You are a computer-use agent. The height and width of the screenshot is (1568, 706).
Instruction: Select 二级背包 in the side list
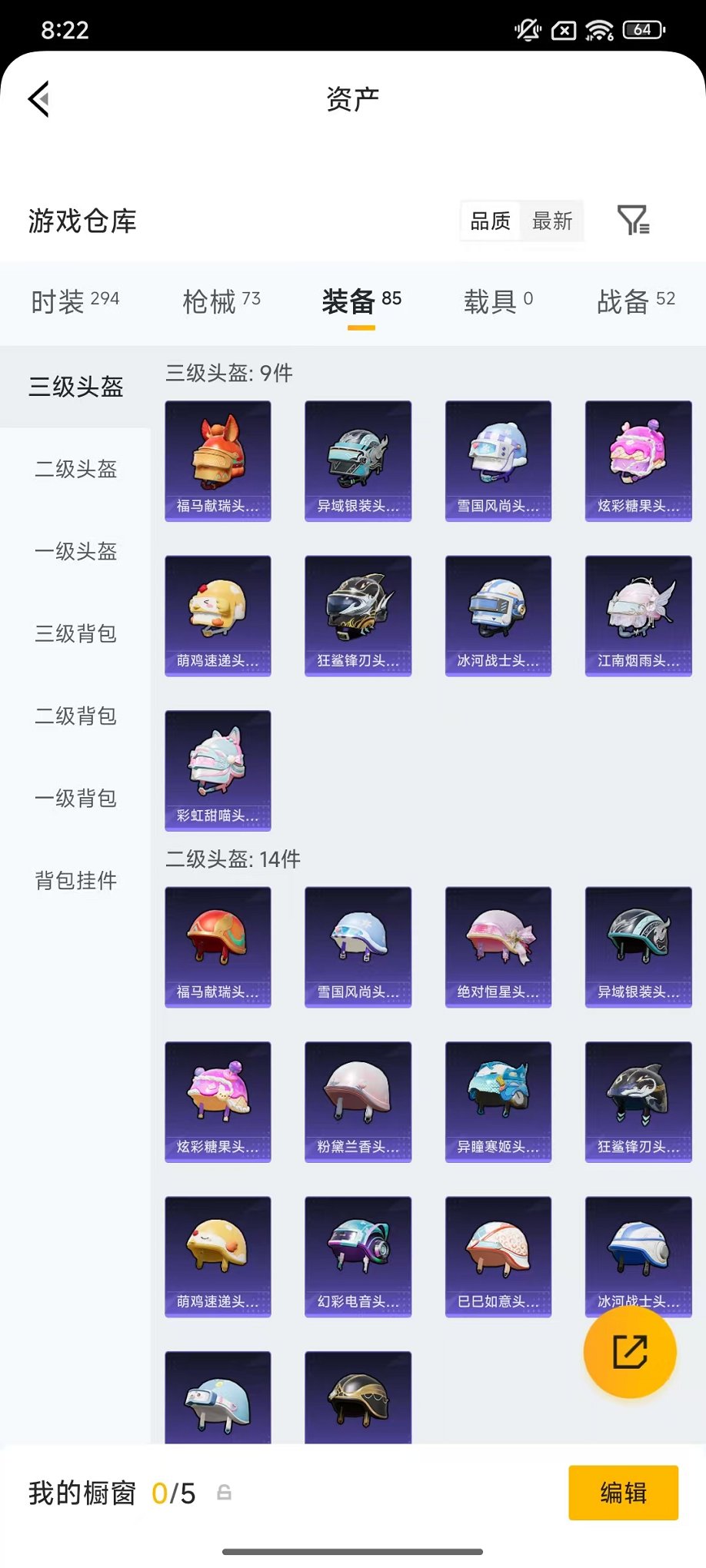(x=75, y=716)
